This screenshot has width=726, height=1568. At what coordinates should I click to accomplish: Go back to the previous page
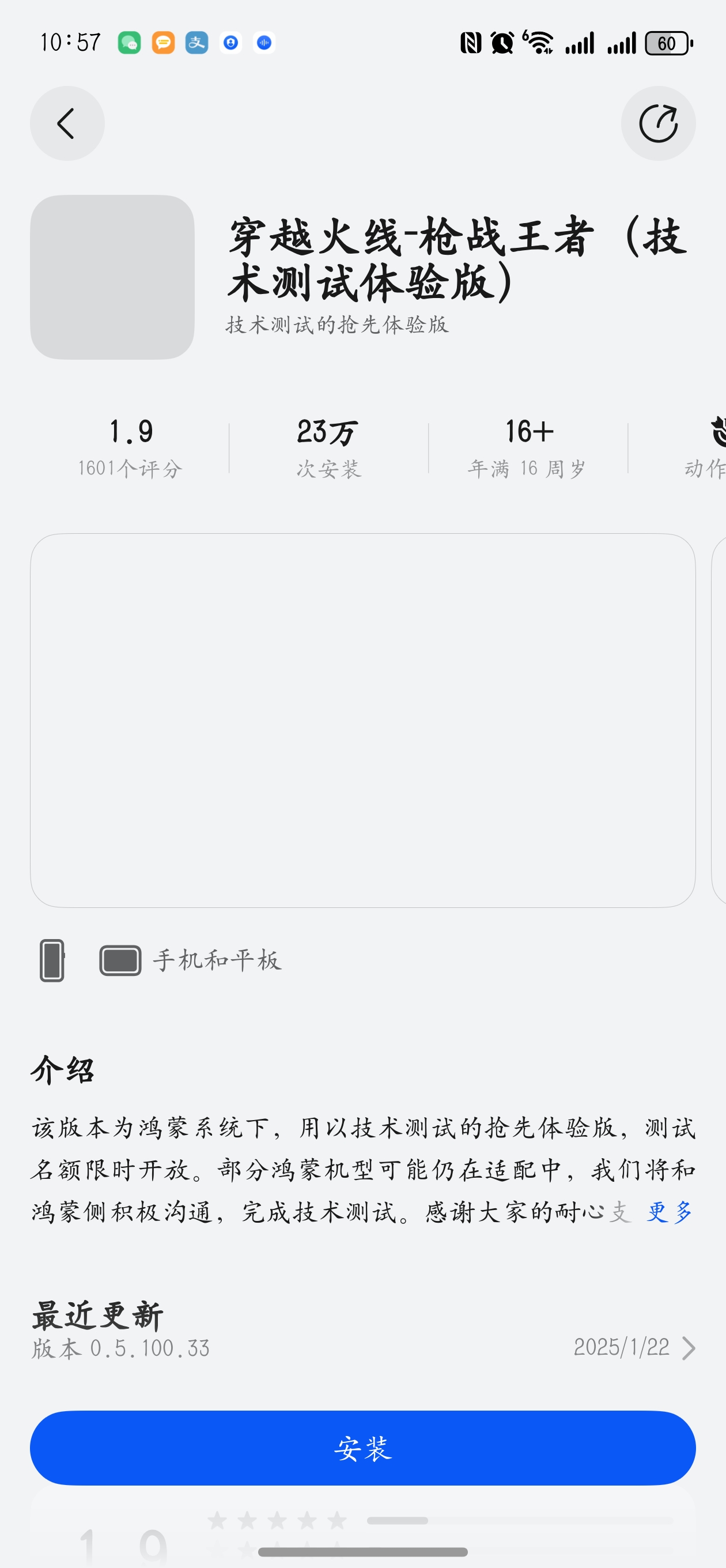(x=67, y=123)
